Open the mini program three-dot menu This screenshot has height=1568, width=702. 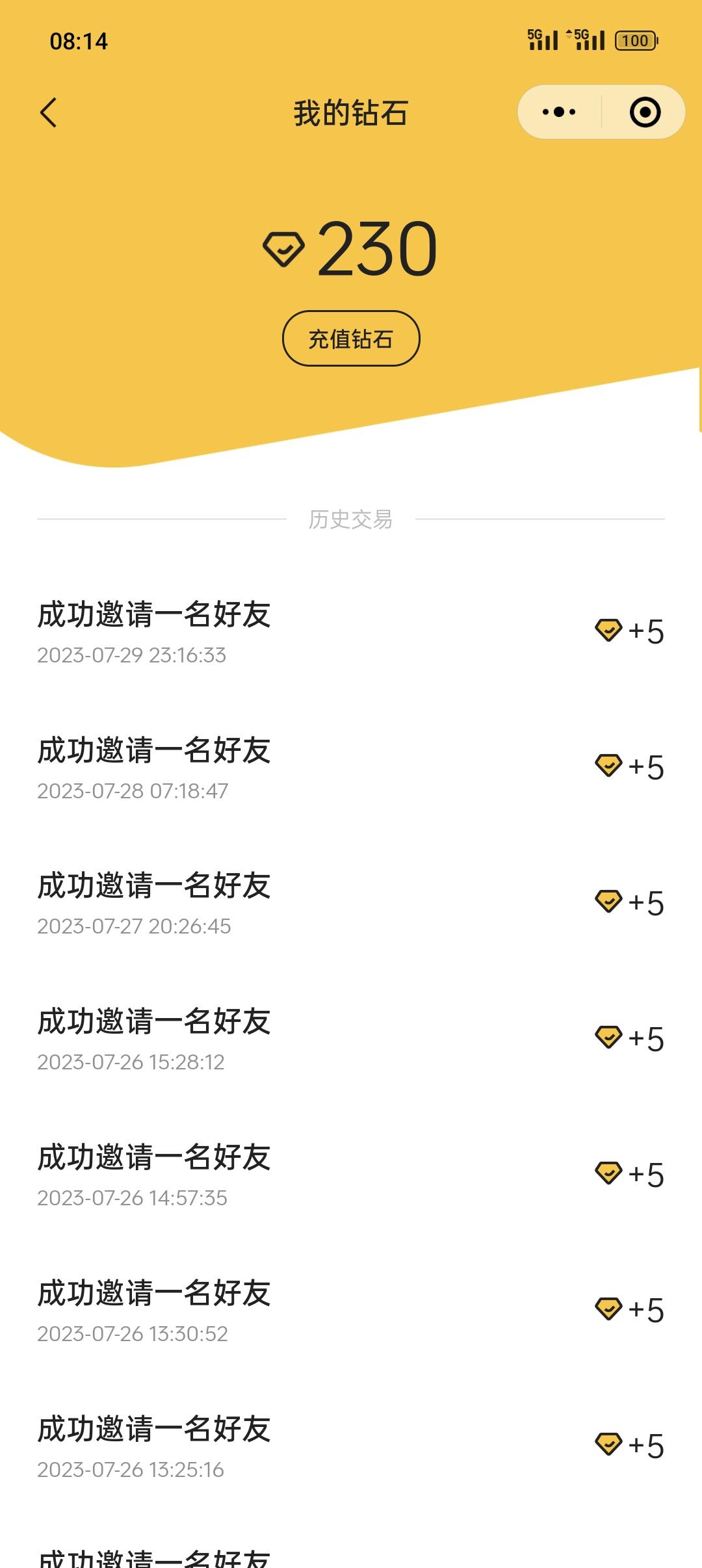pyautogui.click(x=559, y=112)
